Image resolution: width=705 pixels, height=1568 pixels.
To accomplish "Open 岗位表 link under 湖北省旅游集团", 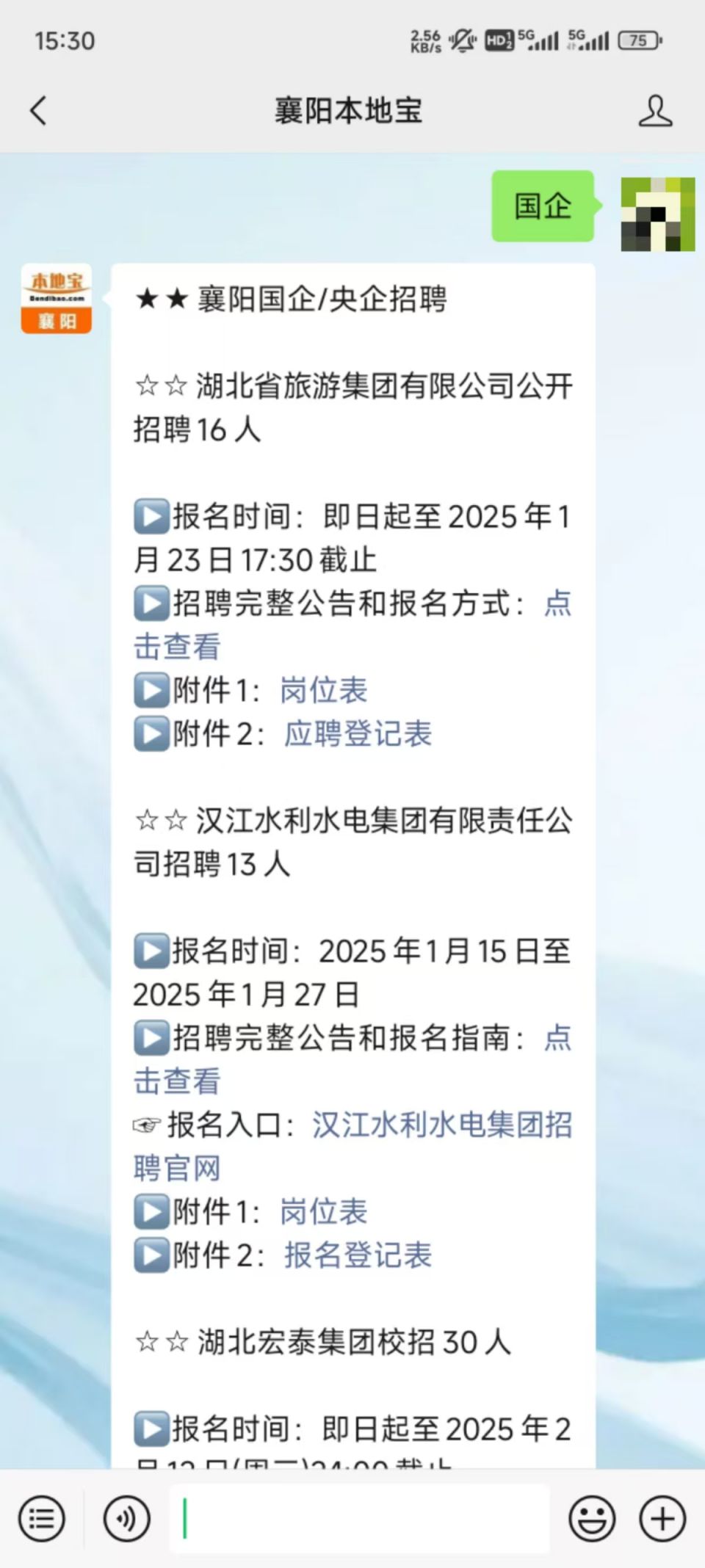I will pos(323,690).
